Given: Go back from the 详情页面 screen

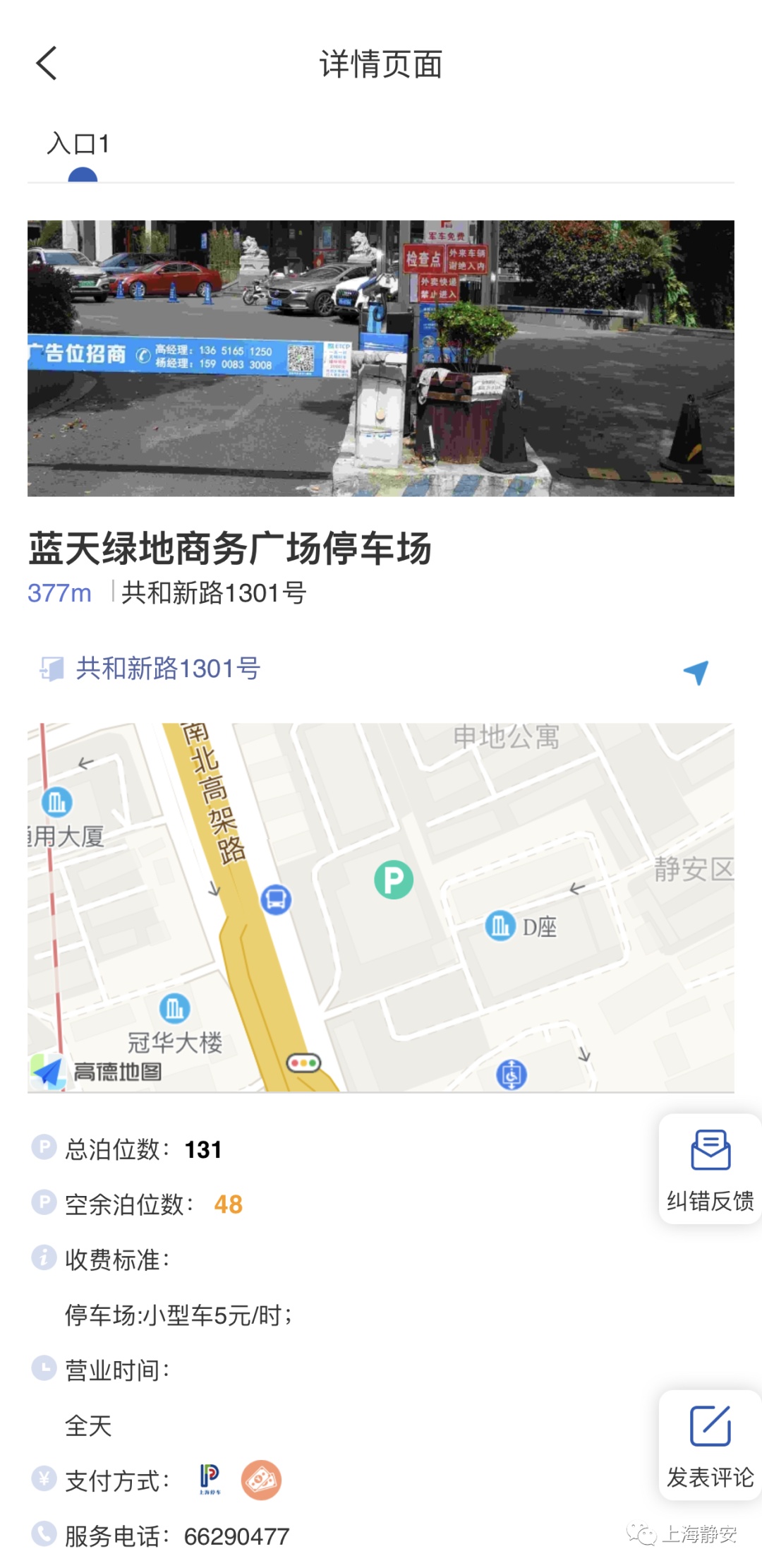Looking at the screenshot, I should pyautogui.click(x=47, y=64).
